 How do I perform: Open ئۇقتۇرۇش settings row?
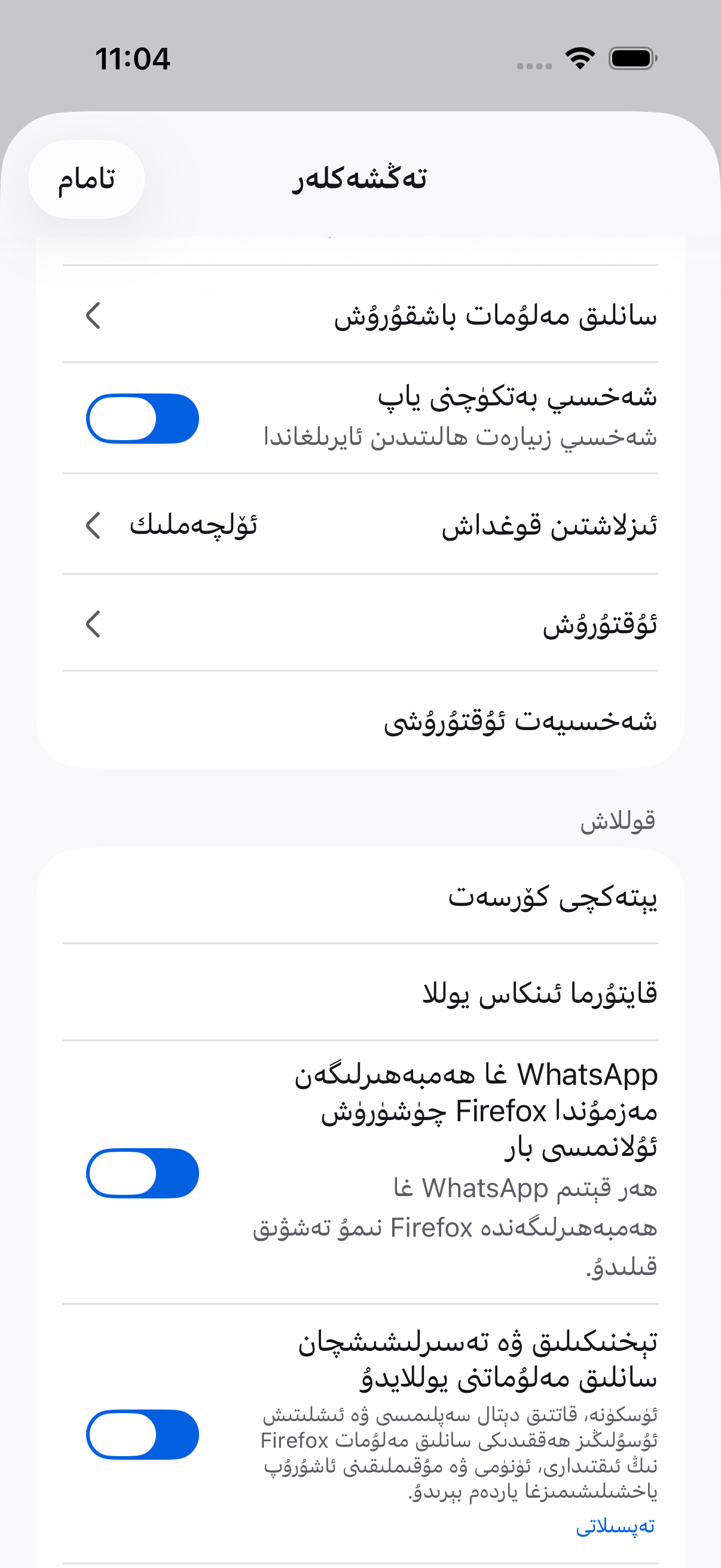[360, 623]
